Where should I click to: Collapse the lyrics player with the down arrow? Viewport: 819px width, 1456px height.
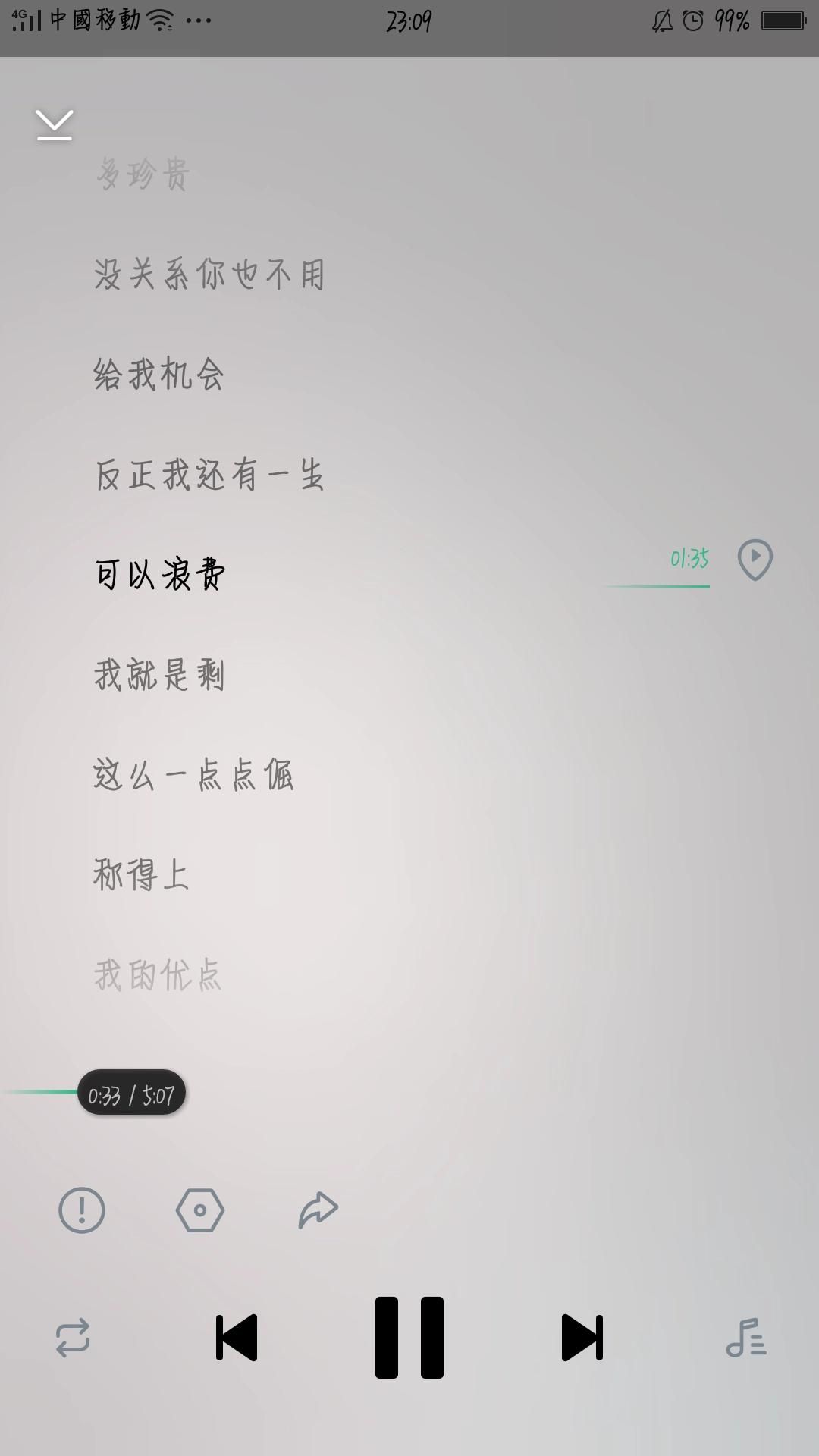[x=55, y=125]
